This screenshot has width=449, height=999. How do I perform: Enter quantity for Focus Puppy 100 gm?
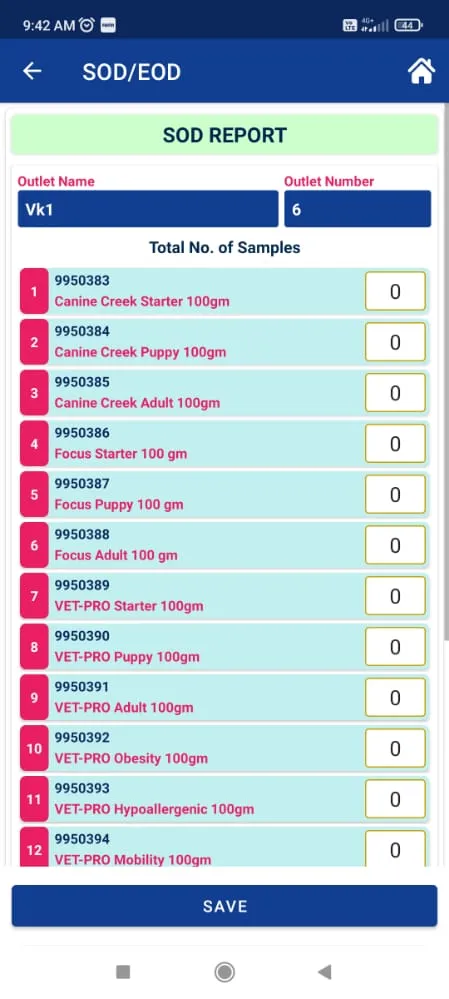point(395,494)
